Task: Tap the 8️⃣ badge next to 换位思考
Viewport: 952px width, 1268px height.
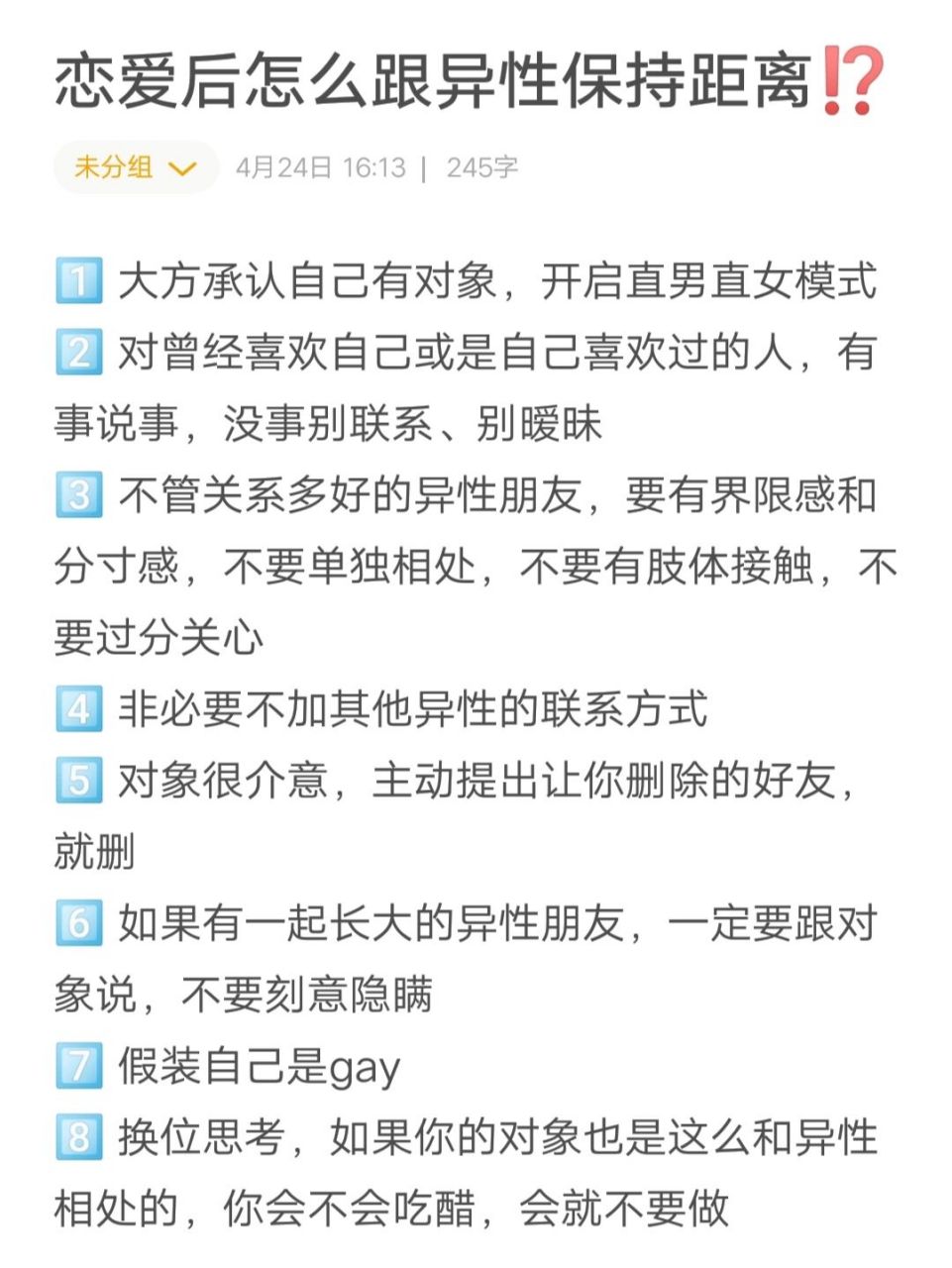Action: tap(78, 1133)
